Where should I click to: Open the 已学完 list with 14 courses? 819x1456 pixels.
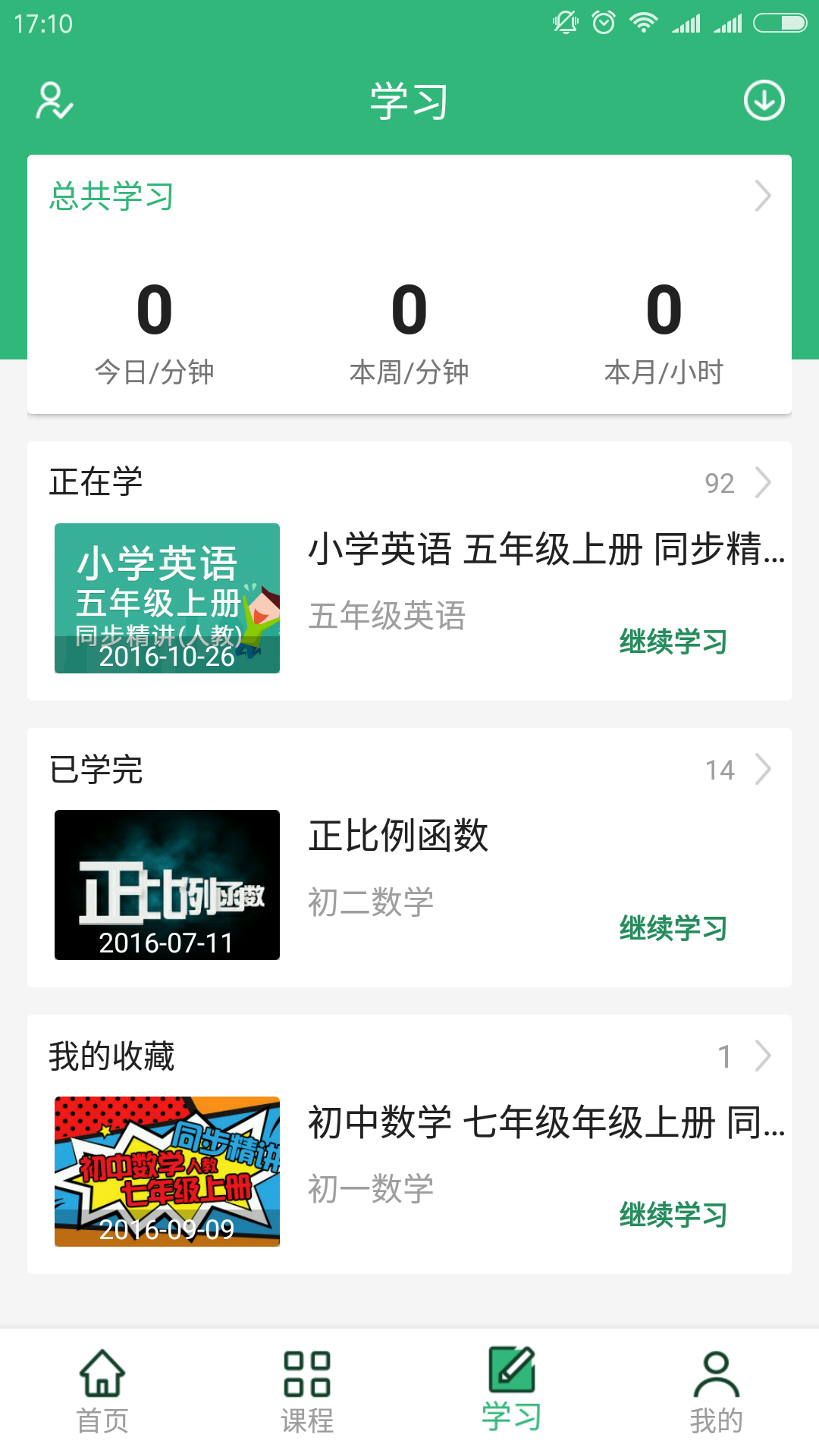point(737,770)
